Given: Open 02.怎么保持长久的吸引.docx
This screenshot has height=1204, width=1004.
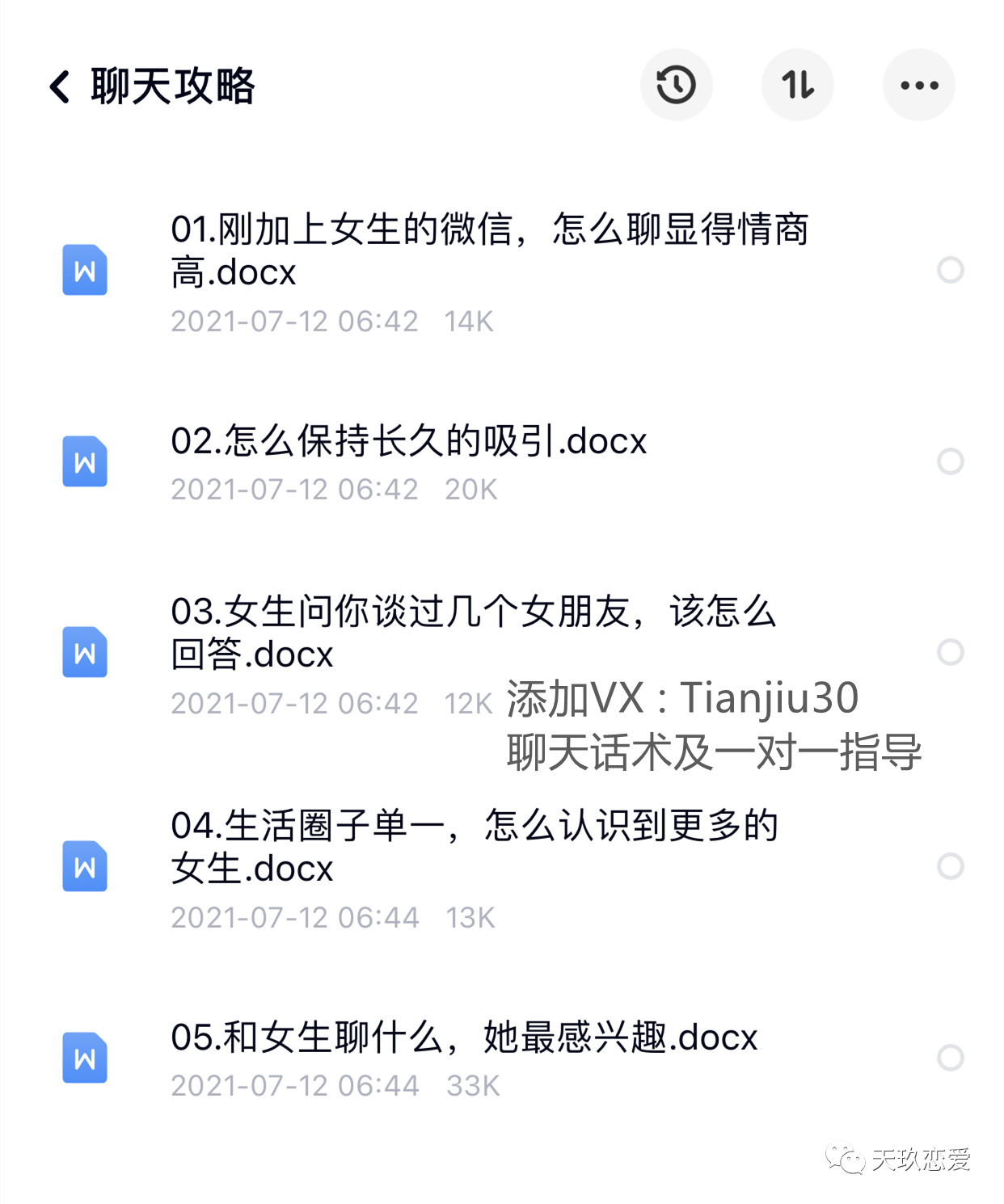Looking at the screenshot, I should (408, 441).
